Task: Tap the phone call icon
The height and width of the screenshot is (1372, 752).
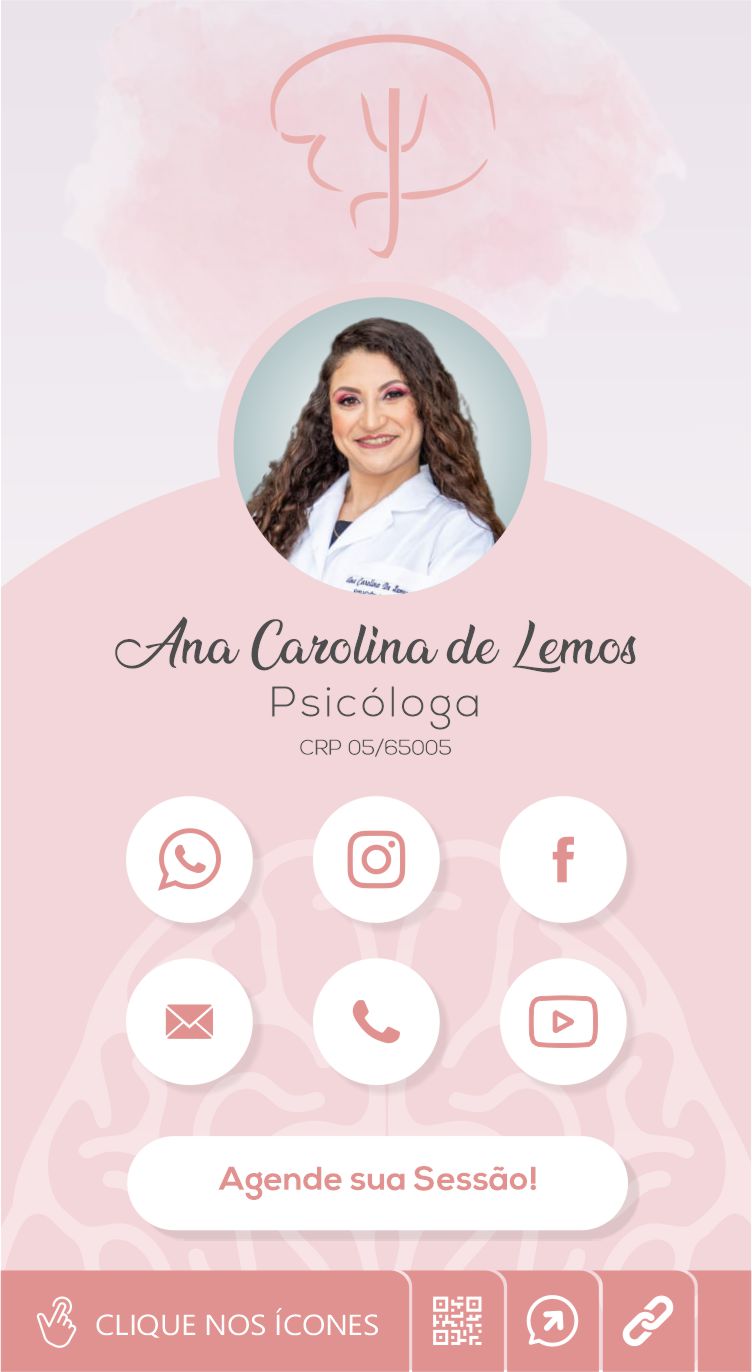Action: tap(377, 1021)
